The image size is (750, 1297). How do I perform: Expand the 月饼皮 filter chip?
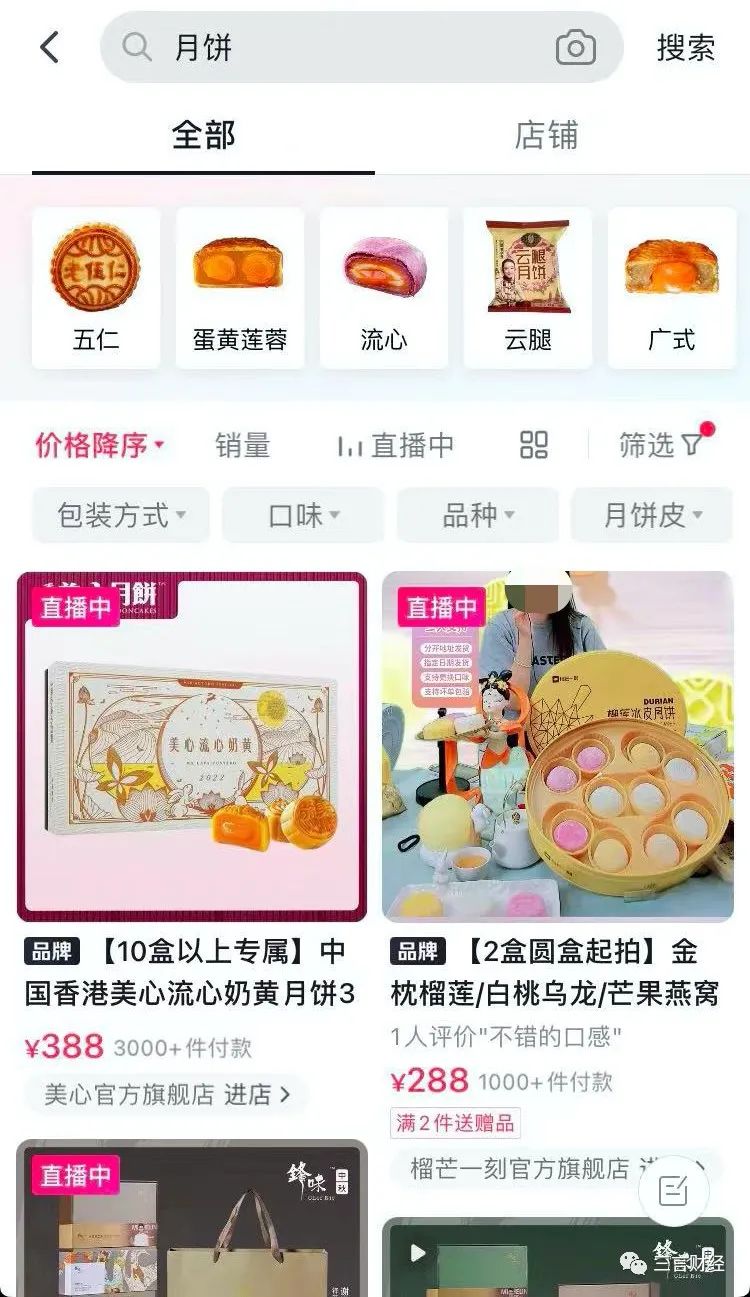[652, 515]
